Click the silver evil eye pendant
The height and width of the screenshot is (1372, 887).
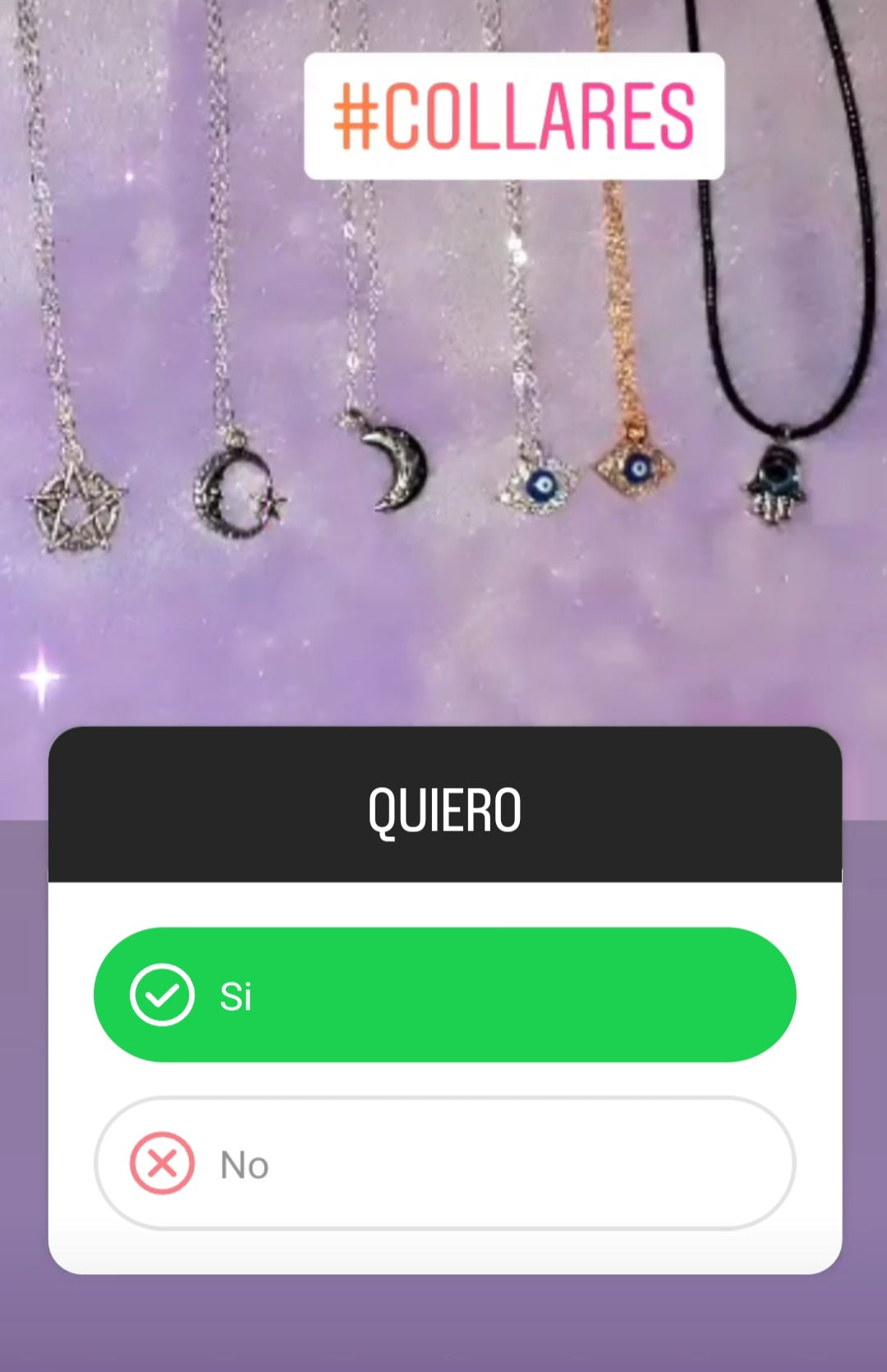coord(540,485)
